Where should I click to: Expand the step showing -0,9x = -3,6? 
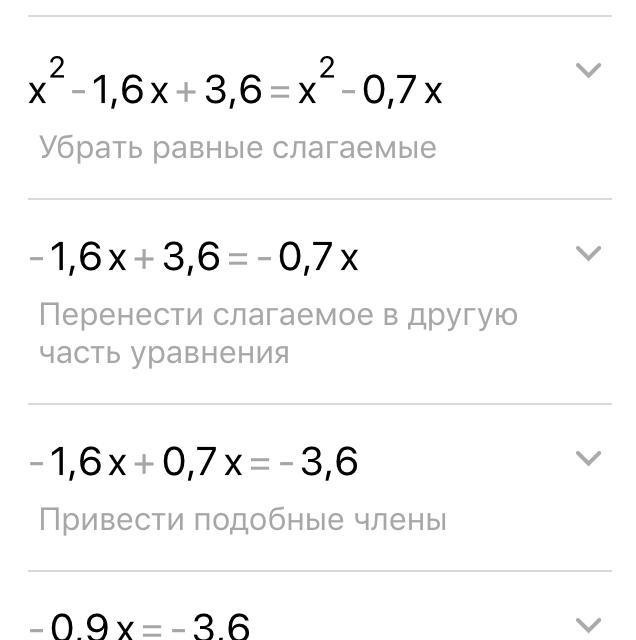click(x=588, y=623)
